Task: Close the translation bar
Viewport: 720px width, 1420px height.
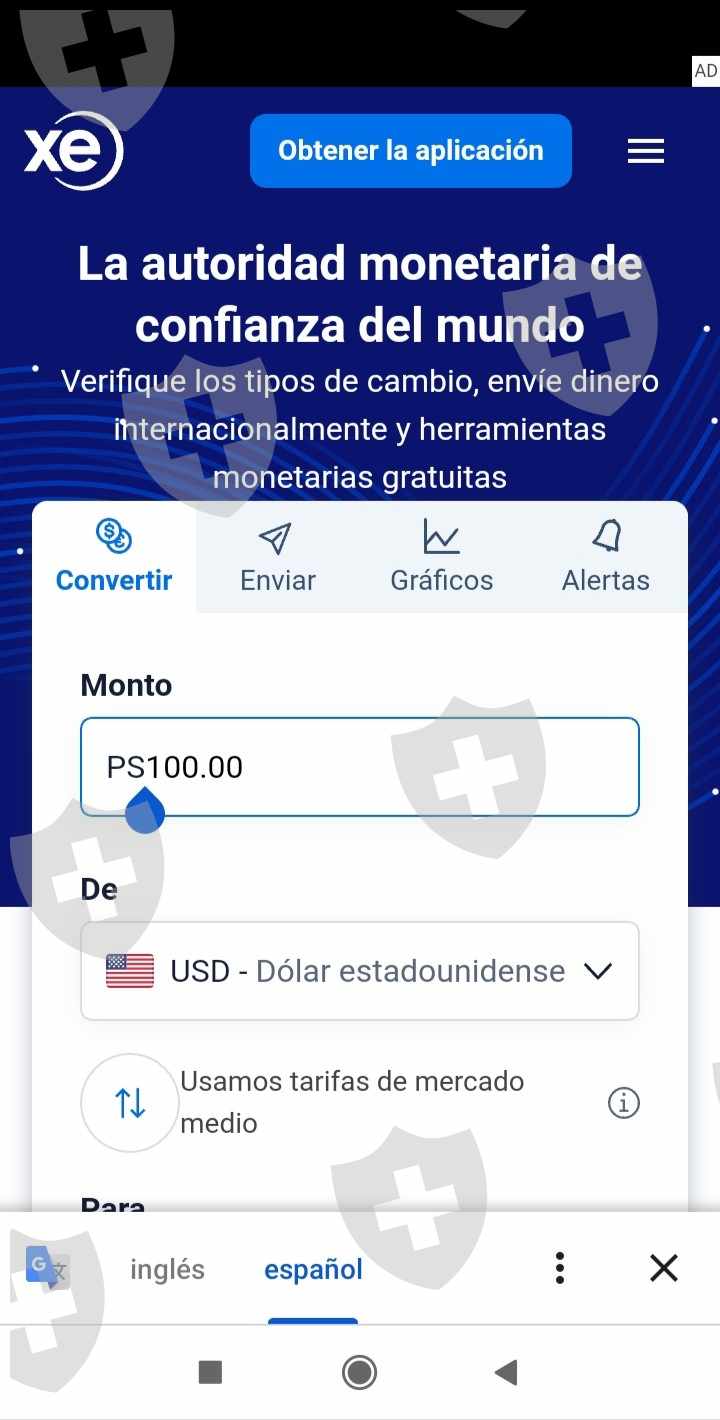Action: (664, 1268)
